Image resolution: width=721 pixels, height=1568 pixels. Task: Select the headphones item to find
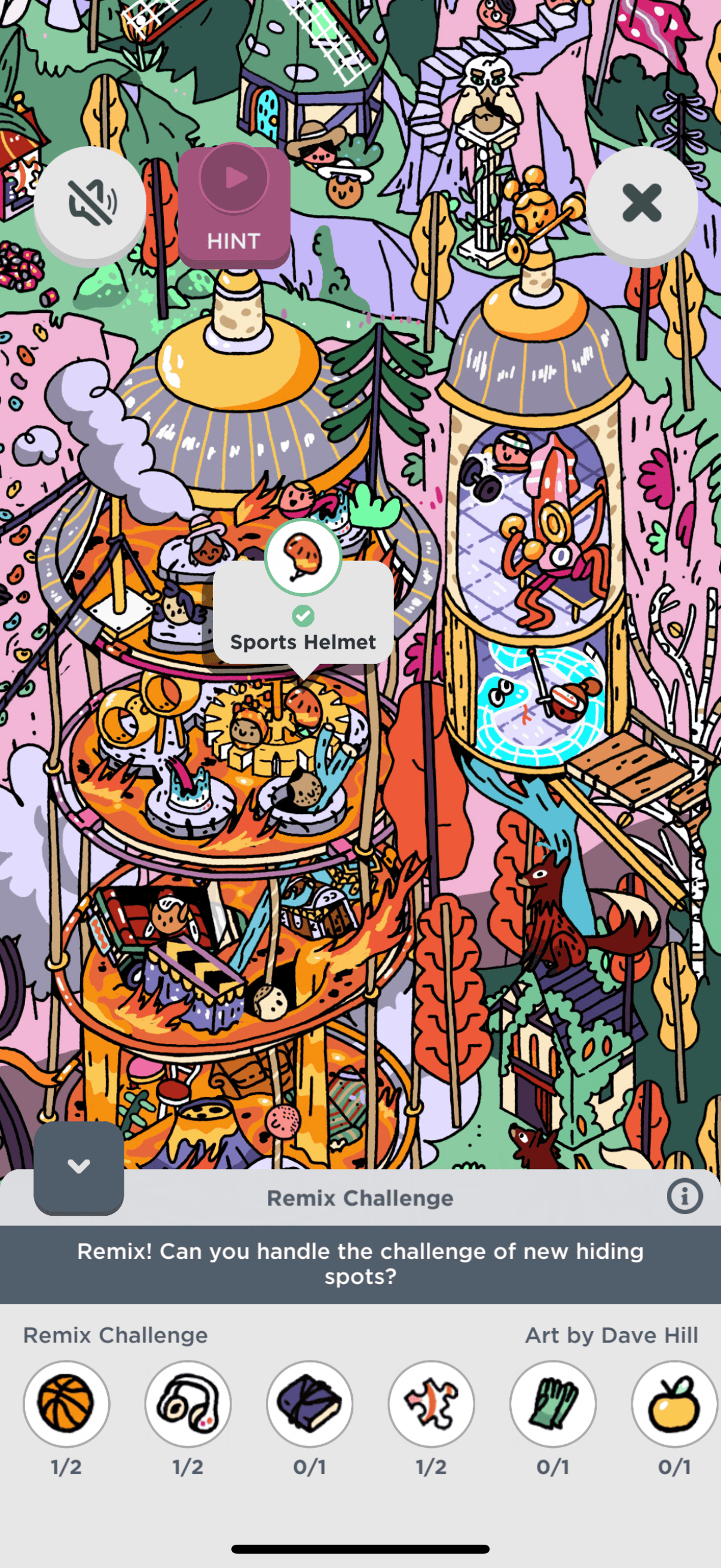(188, 1404)
